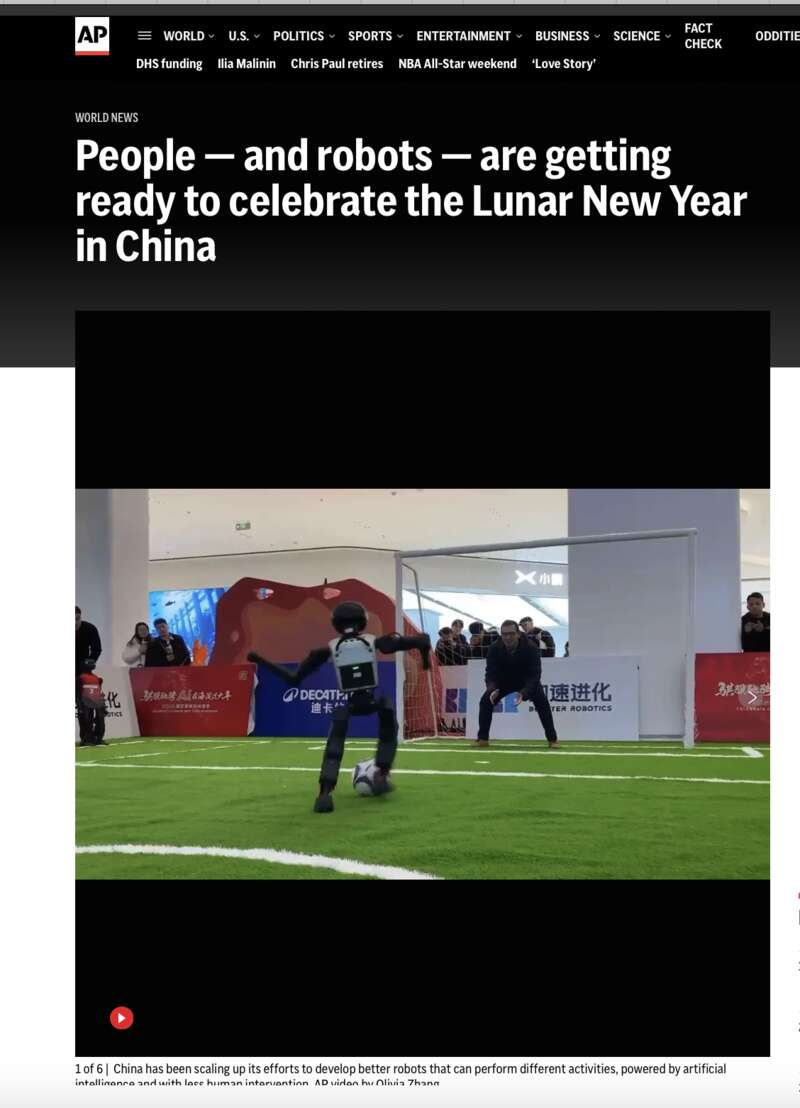Open the AP logo home link
800x1108 pixels.
(x=92, y=36)
